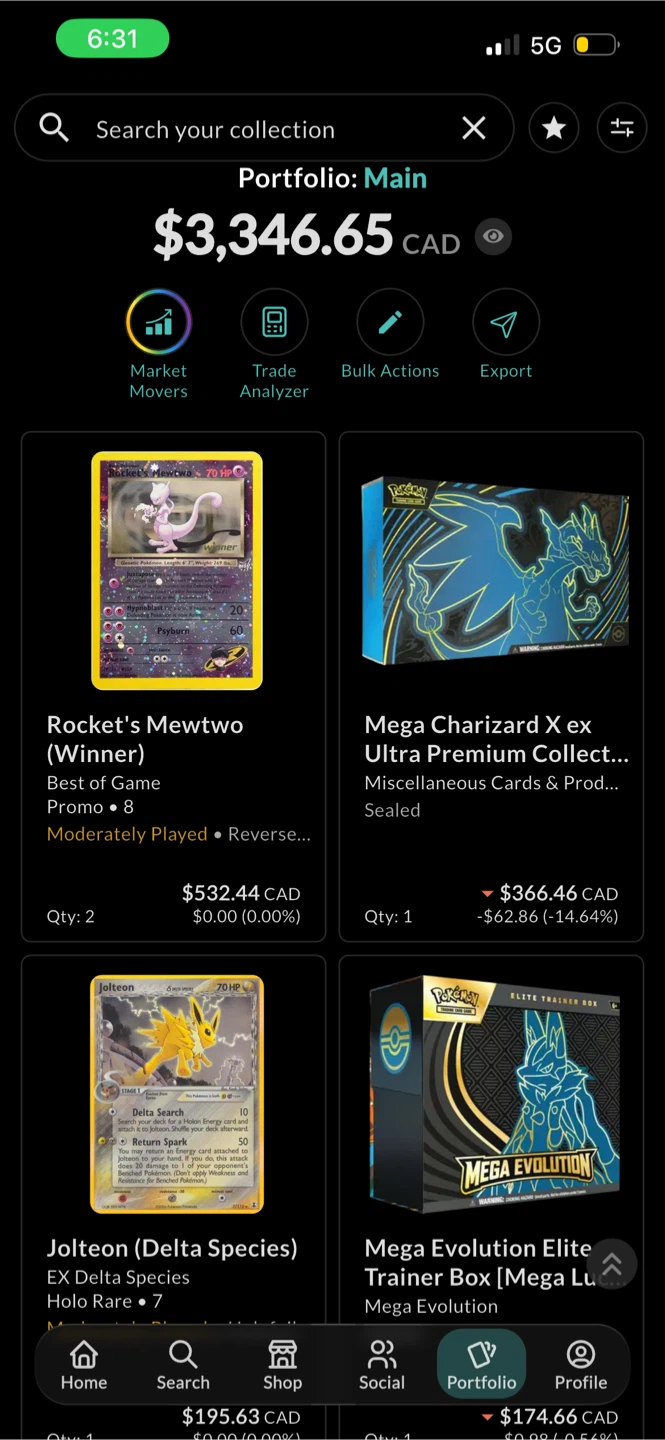The height and width of the screenshot is (1440, 665).
Task: Select the Portfolio tab
Action: pos(481,1366)
